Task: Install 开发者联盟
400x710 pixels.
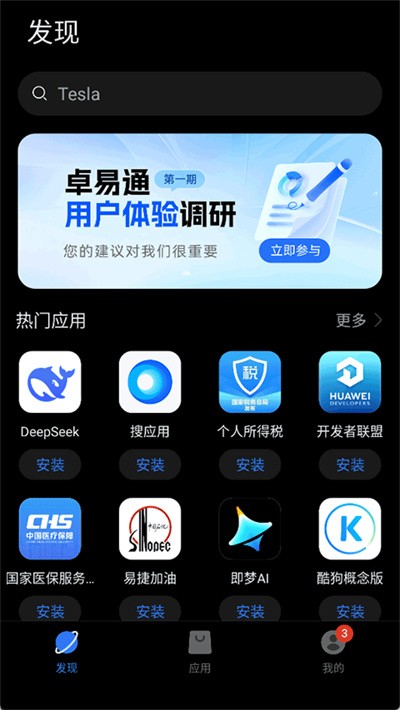Action: click(350, 465)
